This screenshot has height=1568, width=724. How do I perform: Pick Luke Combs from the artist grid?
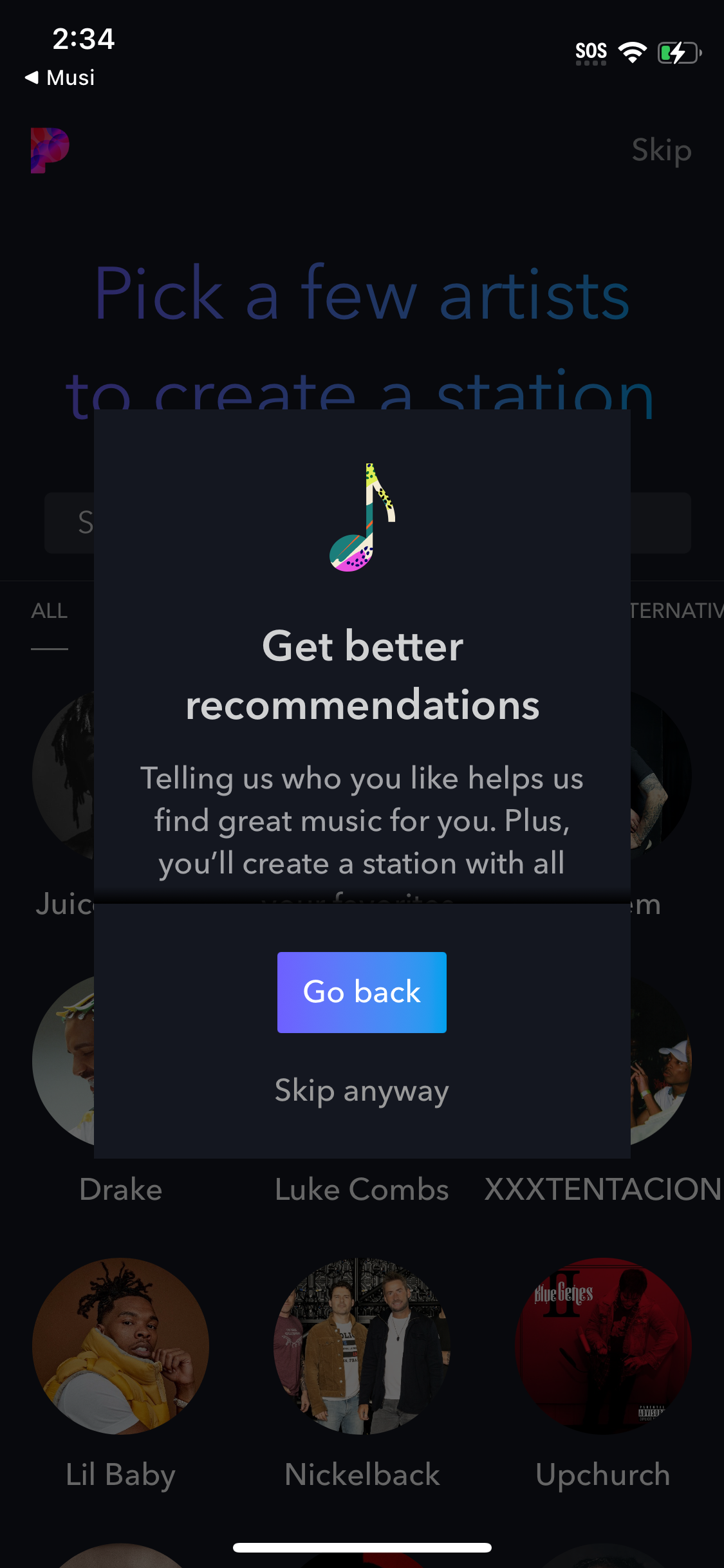pos(362,1189)
